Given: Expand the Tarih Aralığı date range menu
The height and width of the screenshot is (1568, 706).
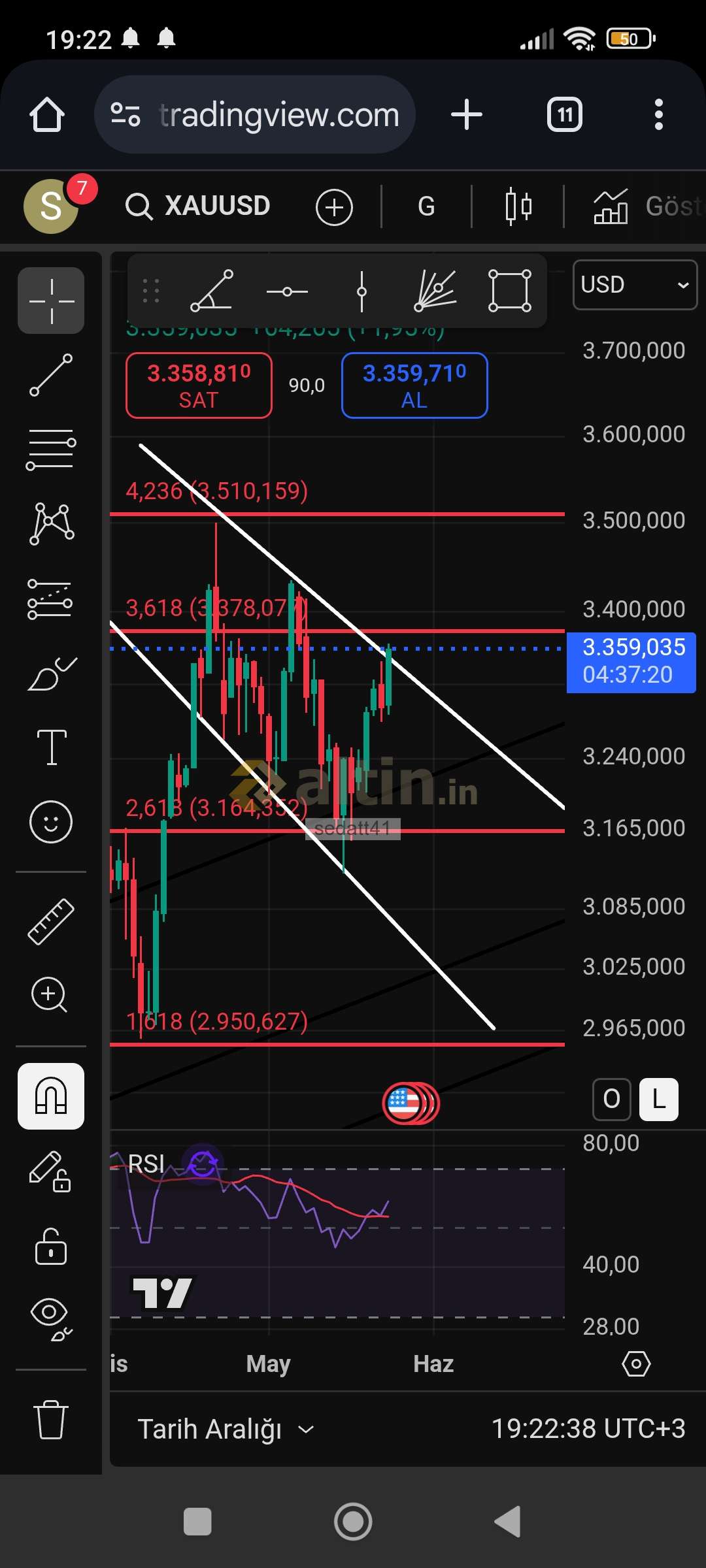Looking at the screenshot, I should 226,1429.
